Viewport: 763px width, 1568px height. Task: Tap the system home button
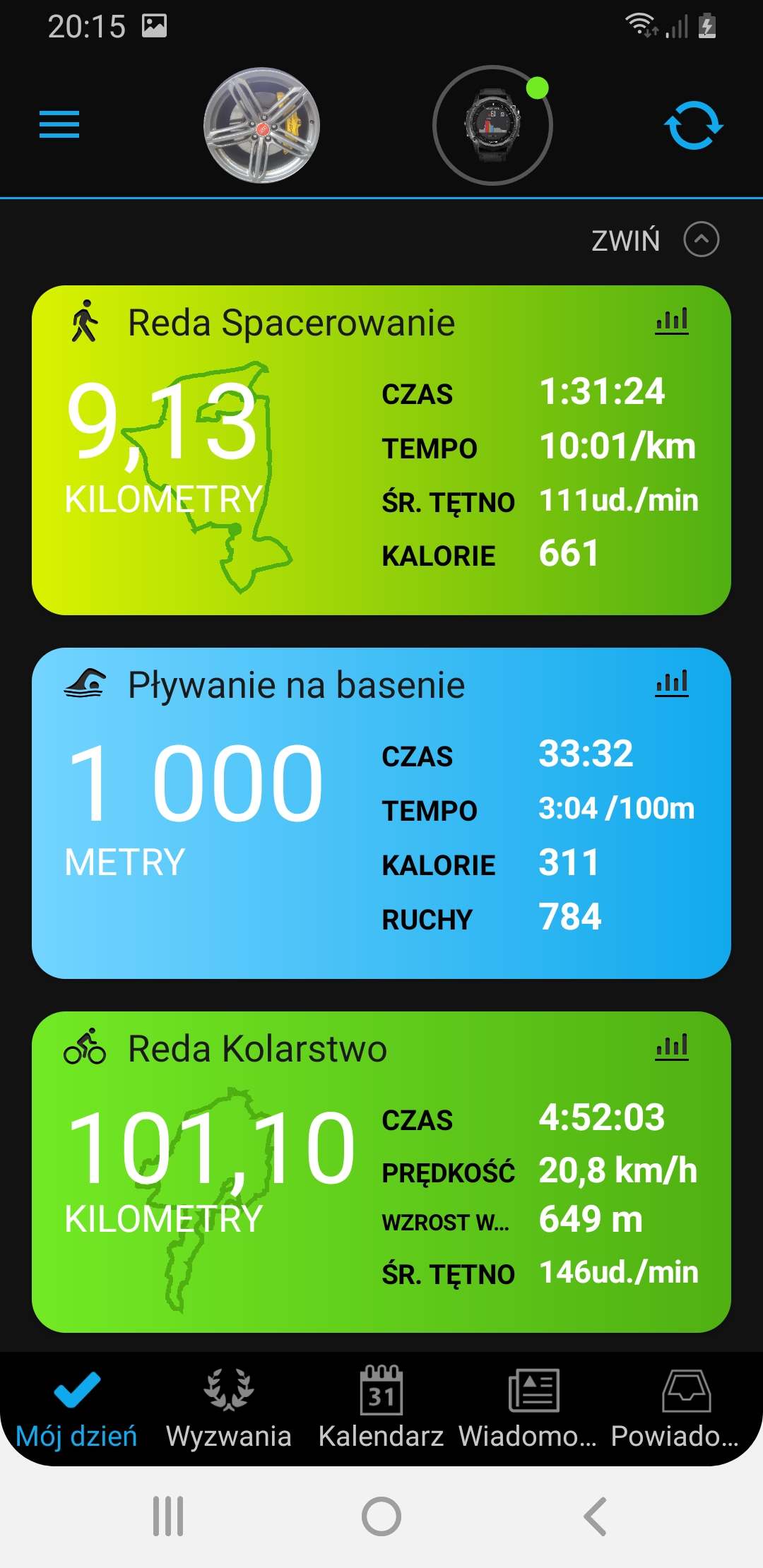381,1516
